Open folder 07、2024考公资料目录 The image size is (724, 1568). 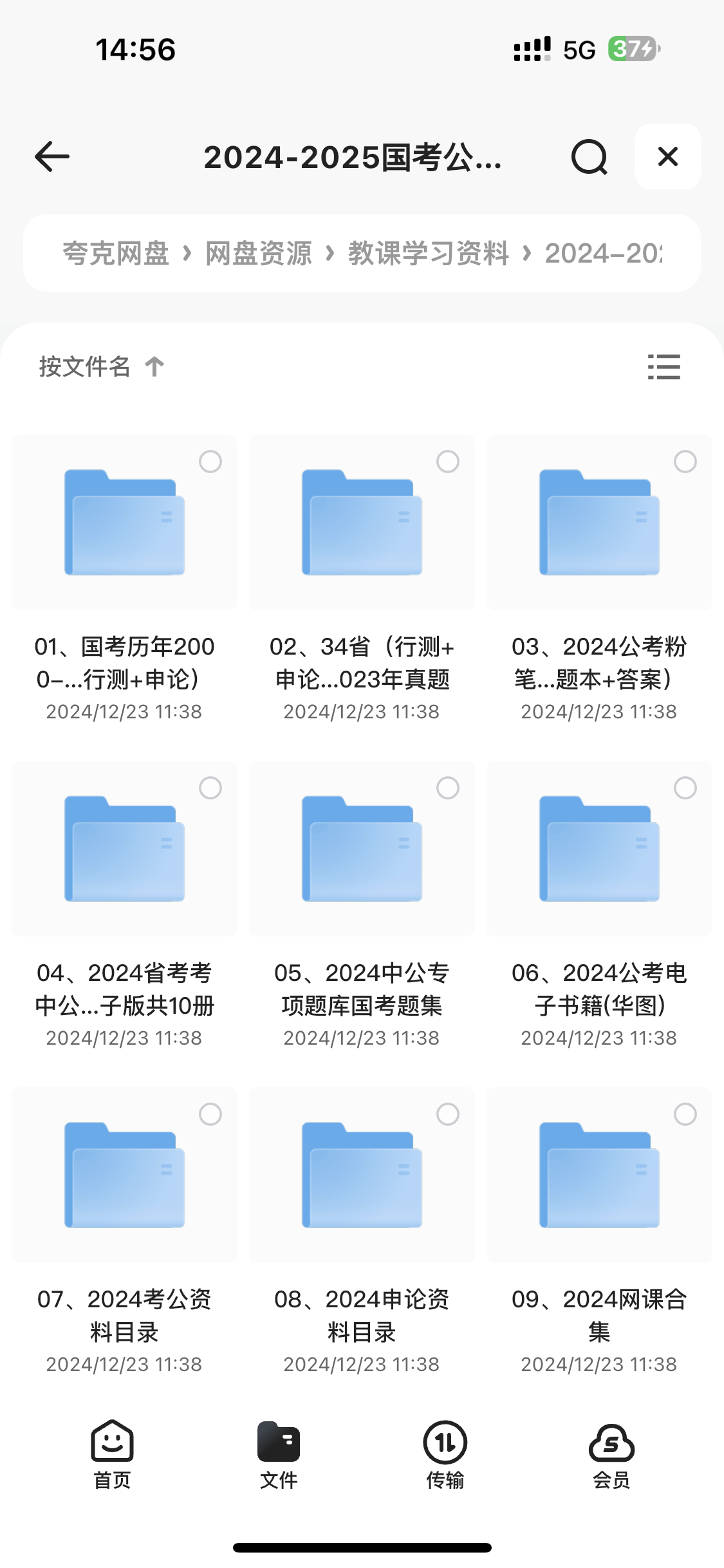point(124,1175)
